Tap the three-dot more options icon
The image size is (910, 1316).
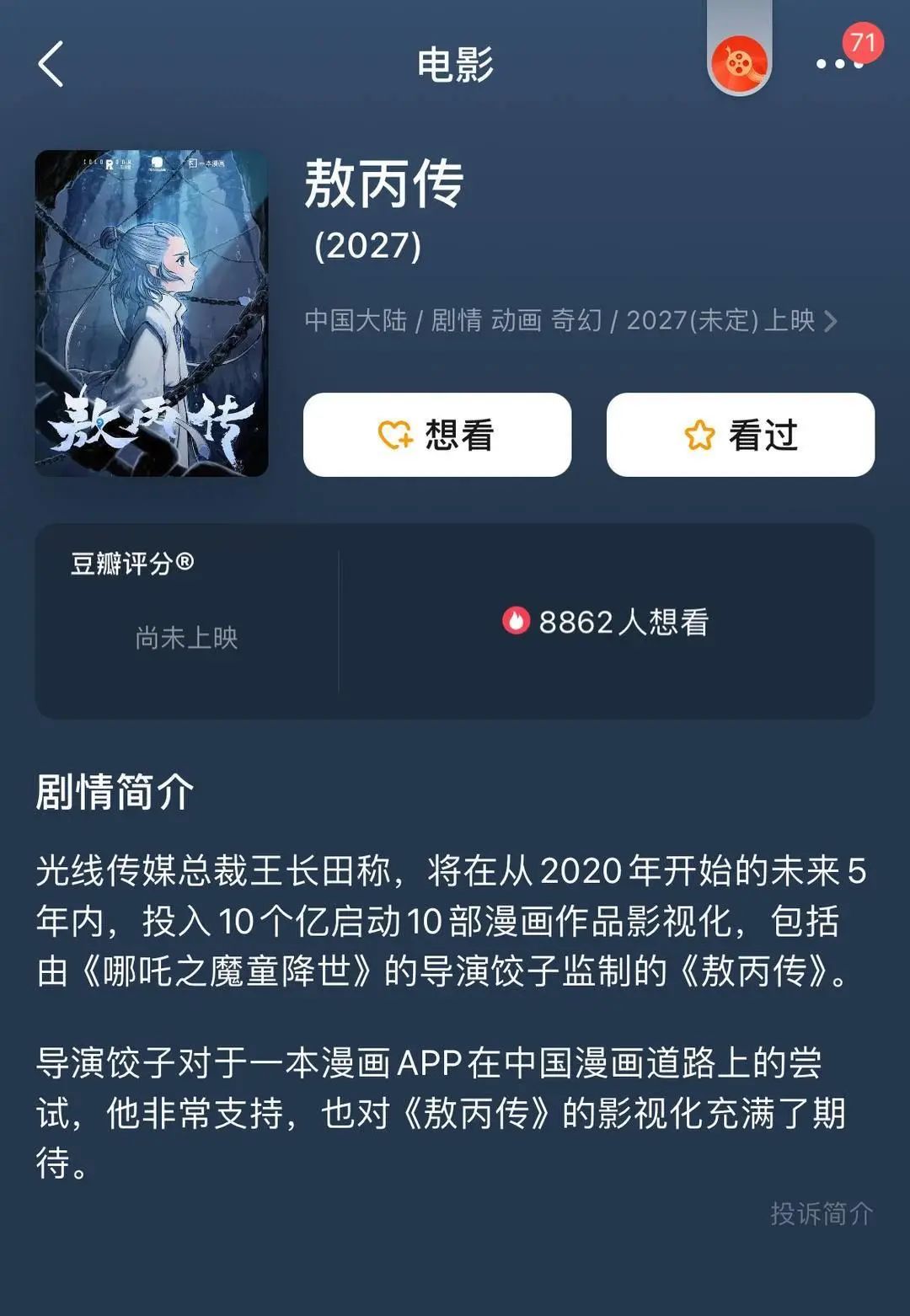pyautogui.click(x=828, y=65)
